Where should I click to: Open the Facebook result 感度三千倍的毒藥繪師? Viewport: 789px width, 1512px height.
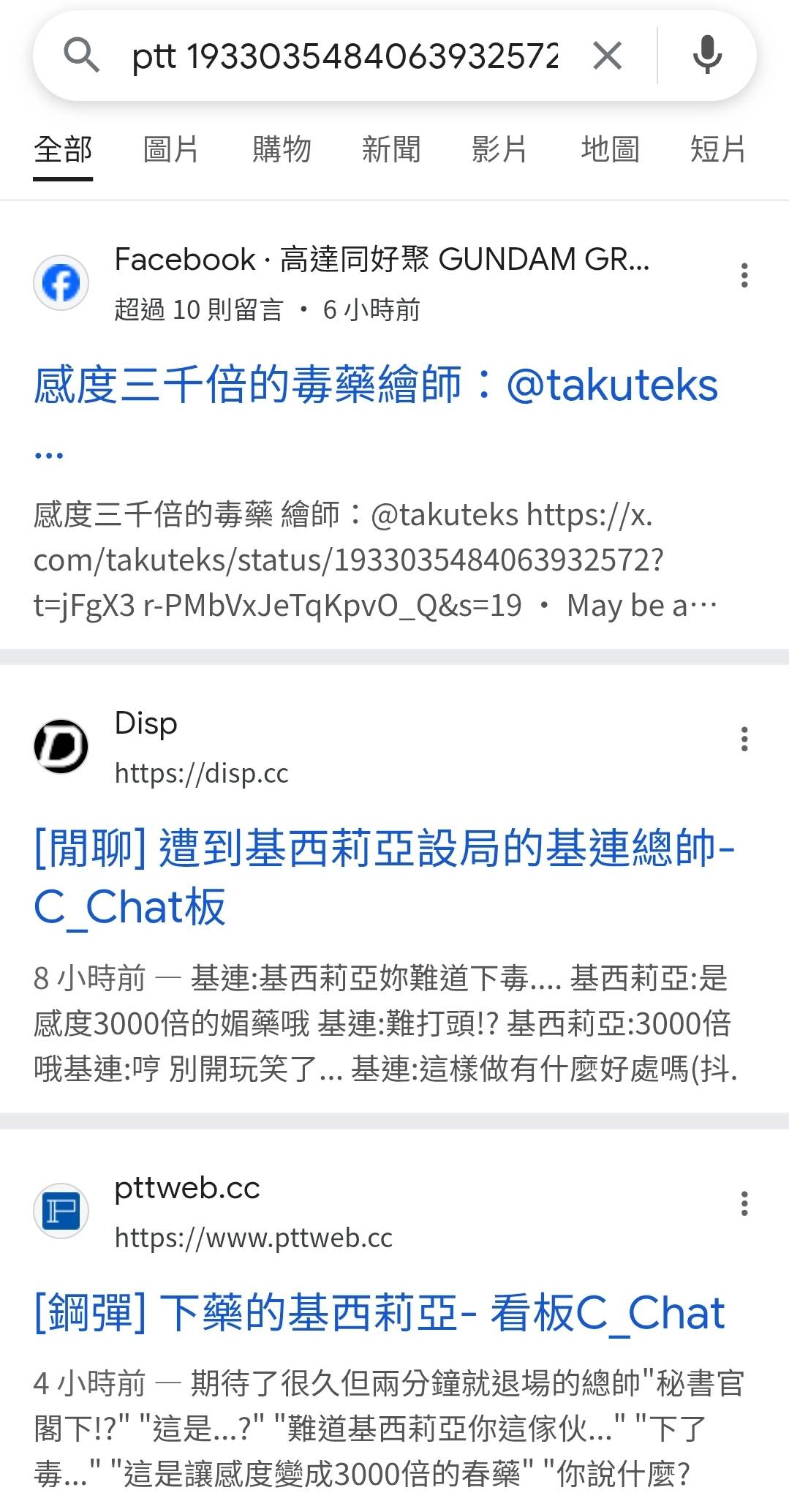376,385
